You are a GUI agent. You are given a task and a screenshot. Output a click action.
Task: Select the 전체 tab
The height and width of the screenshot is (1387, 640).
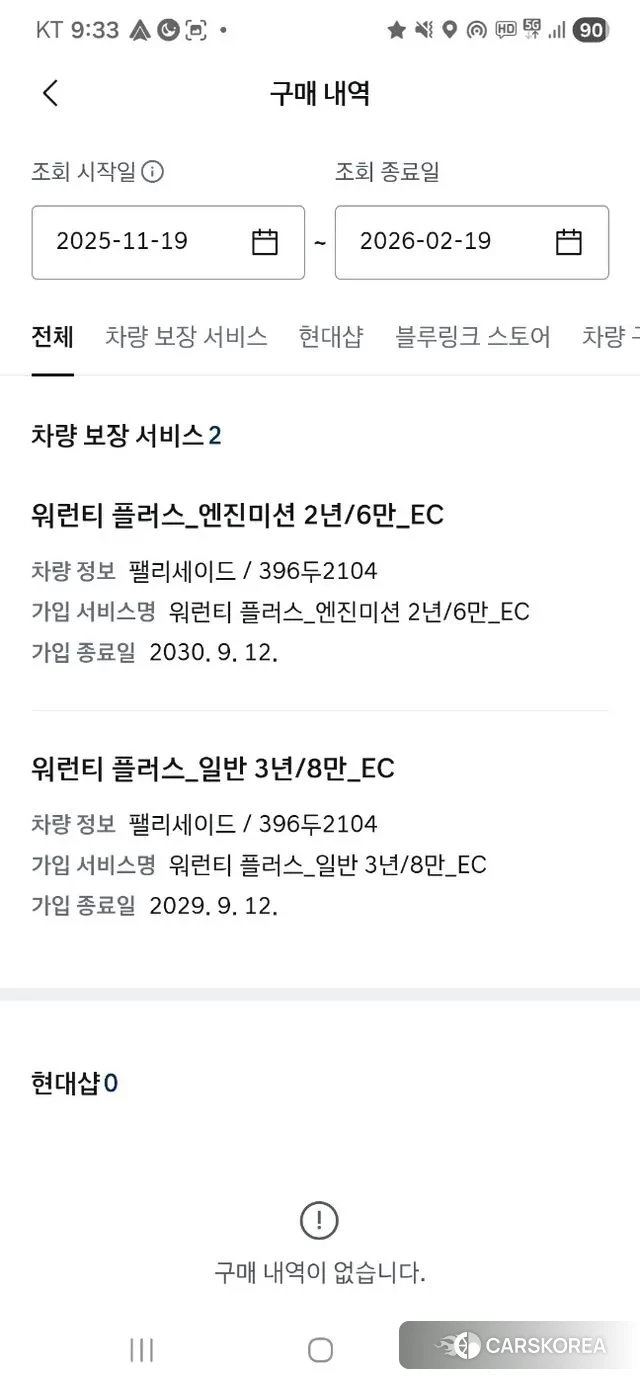point(52,337)
